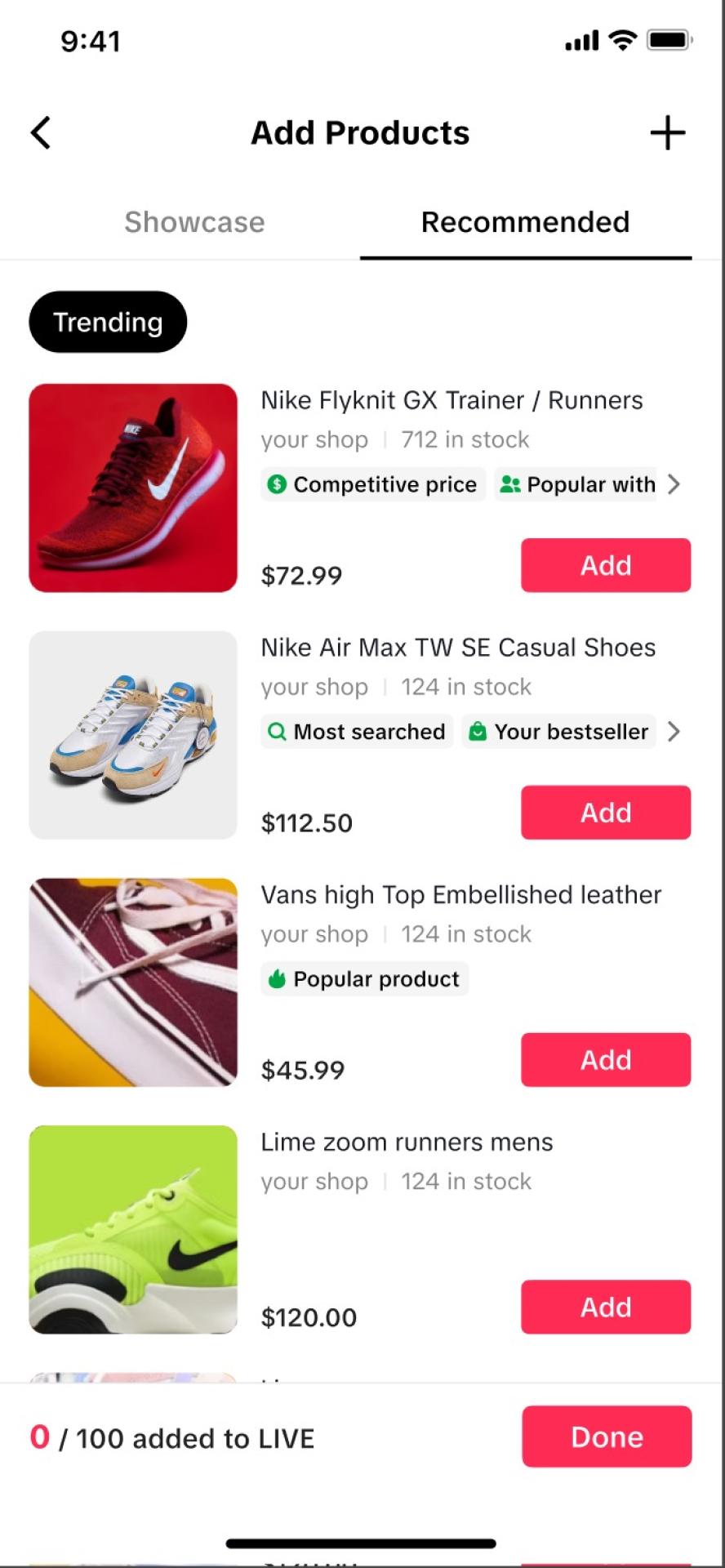Screen dimensions: 725x1568
Task: Tap the back arrow icon
Action: 39,131
